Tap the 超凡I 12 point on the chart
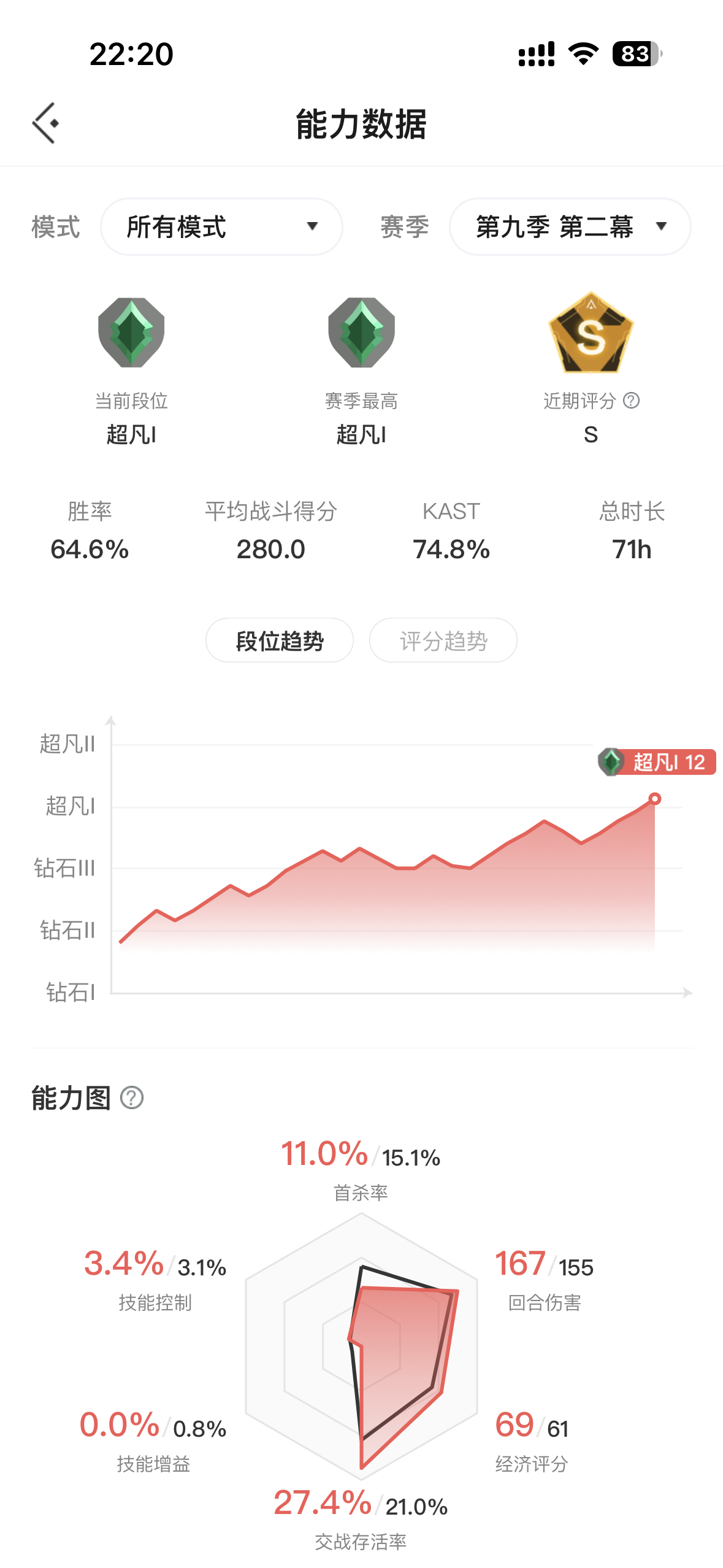This screenshot has width=723, height=1568. 655,799
